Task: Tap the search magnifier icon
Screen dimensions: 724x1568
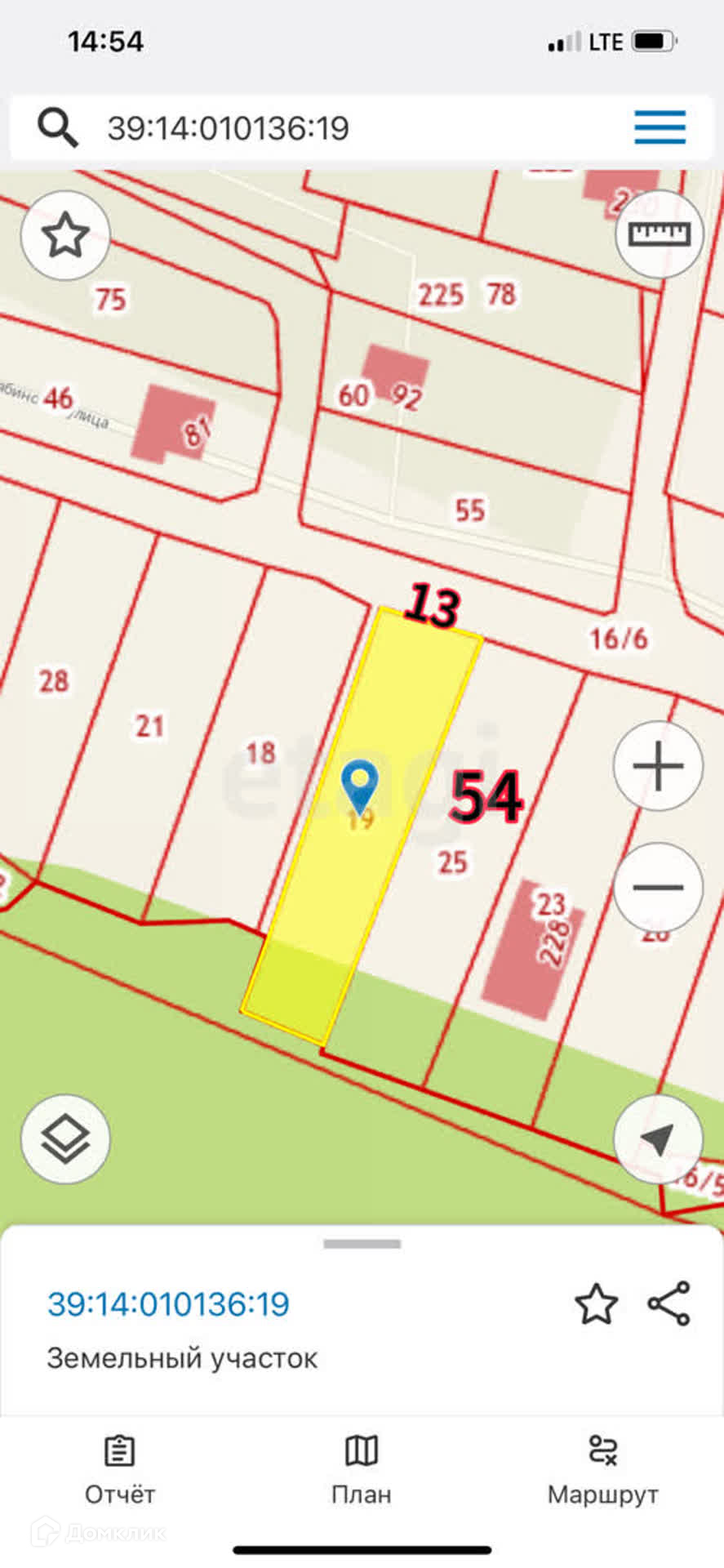Action: (57, 128)
